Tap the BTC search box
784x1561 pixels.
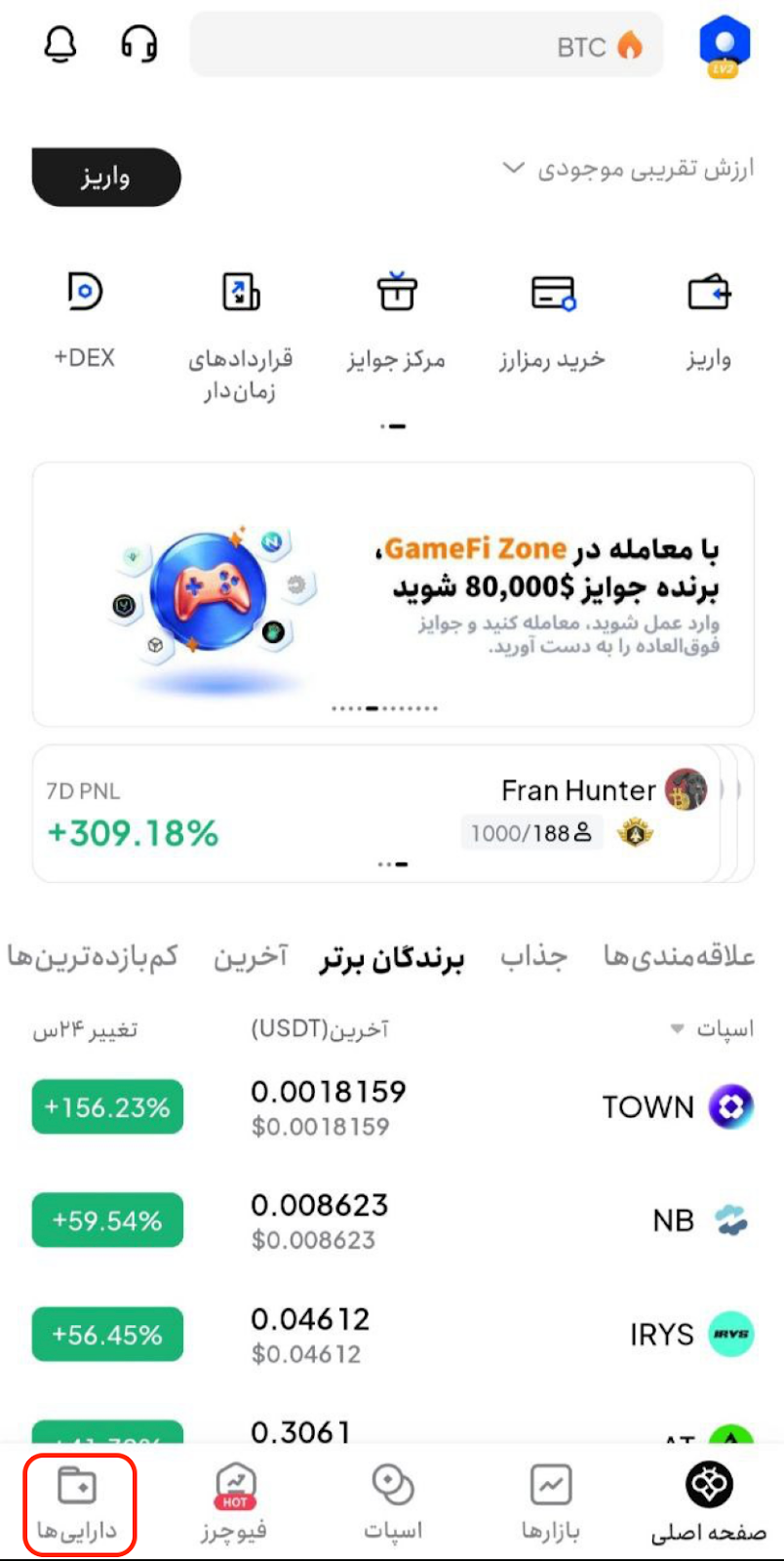(x=426, y=45)
